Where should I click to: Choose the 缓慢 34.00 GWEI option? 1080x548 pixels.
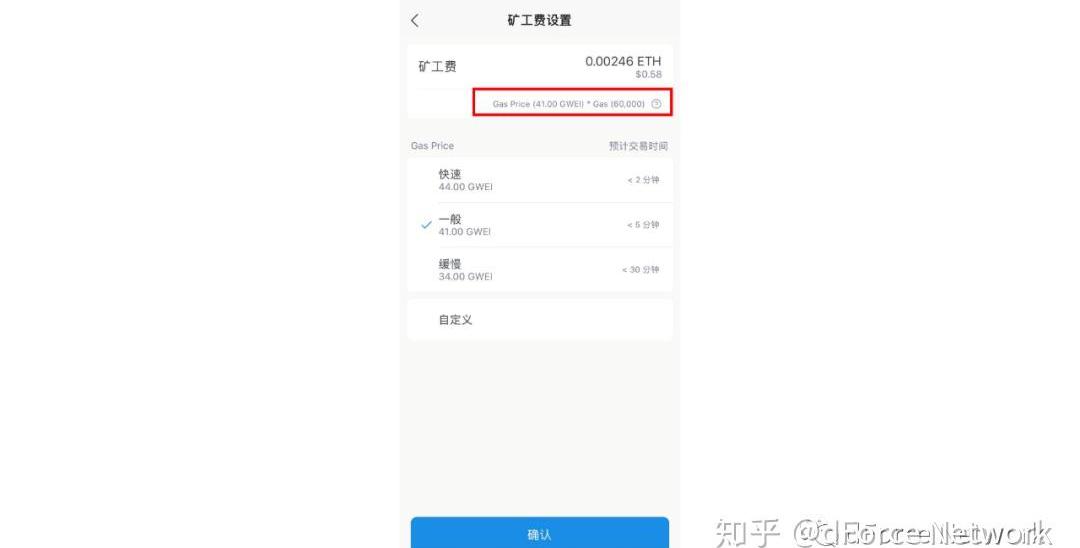pos(540,270)
